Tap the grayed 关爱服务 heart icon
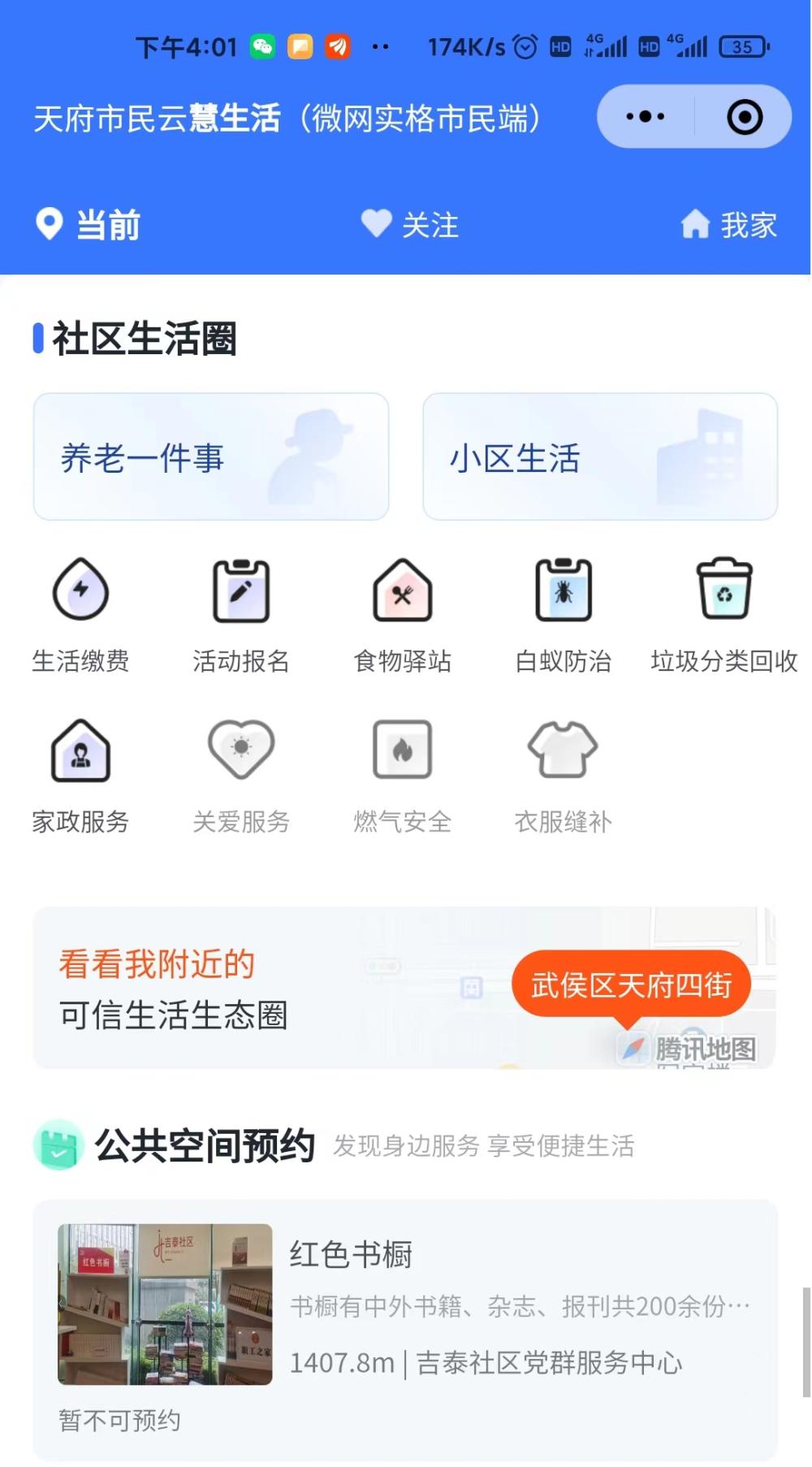Screen dimensions: 812x1467 click(241, 751)
